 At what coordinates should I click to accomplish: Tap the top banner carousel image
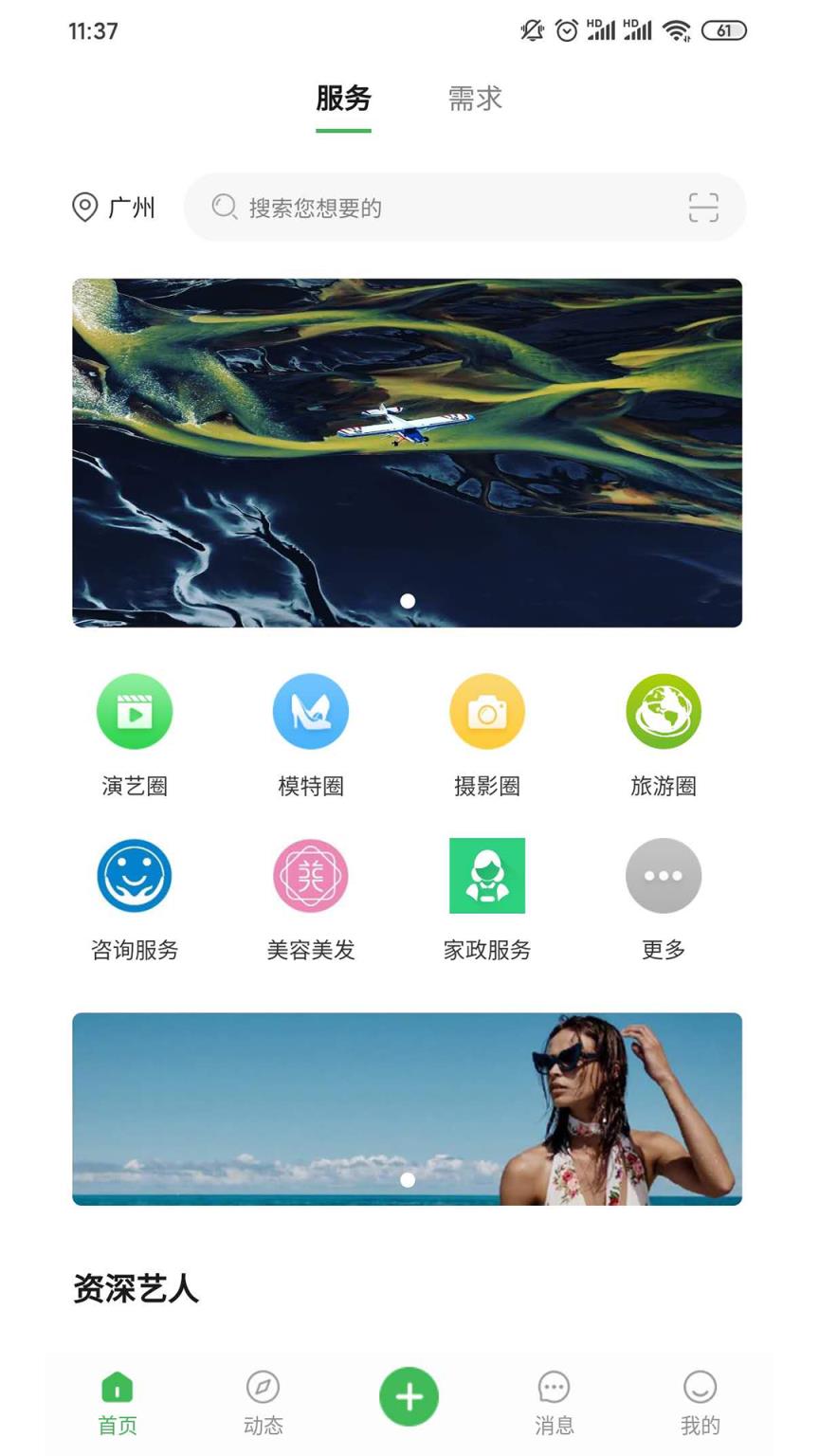pyautogui.click(x=409, y=452)
